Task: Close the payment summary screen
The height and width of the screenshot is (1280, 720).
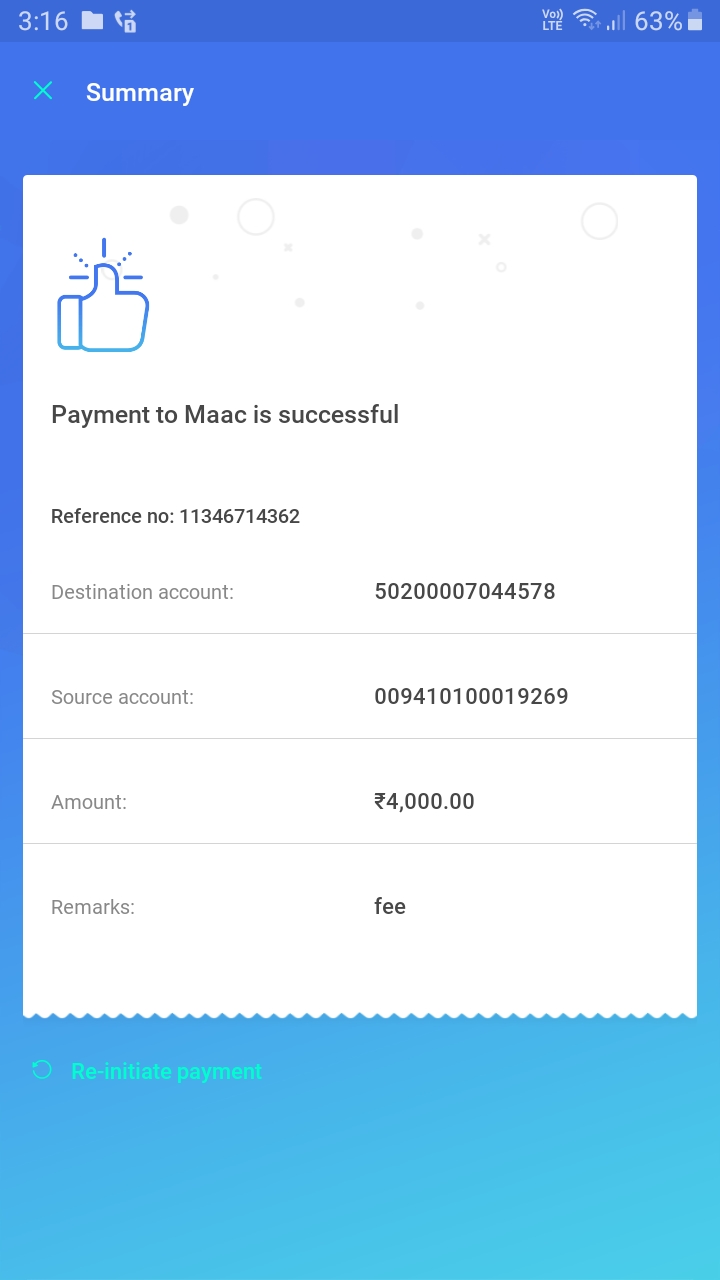Action: 43,91
